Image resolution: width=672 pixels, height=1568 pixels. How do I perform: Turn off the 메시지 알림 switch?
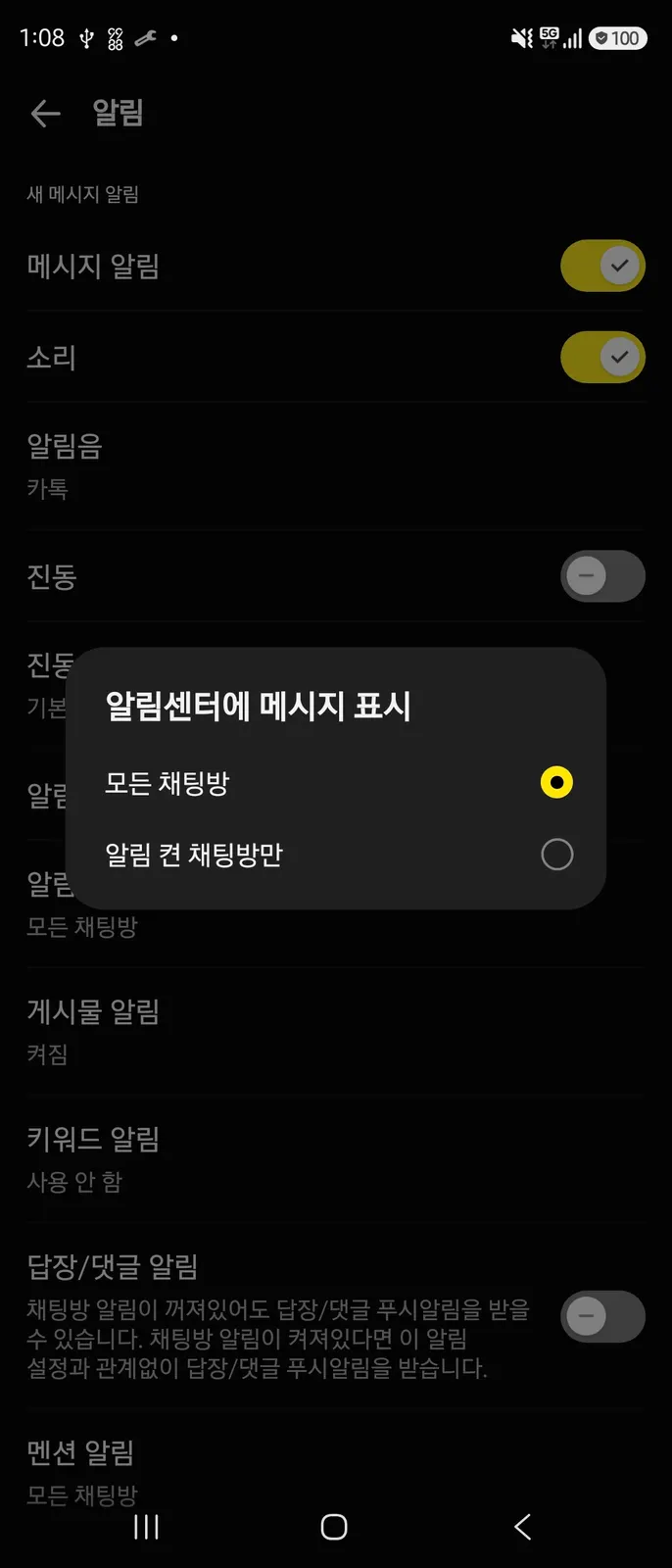coord(602,266)
